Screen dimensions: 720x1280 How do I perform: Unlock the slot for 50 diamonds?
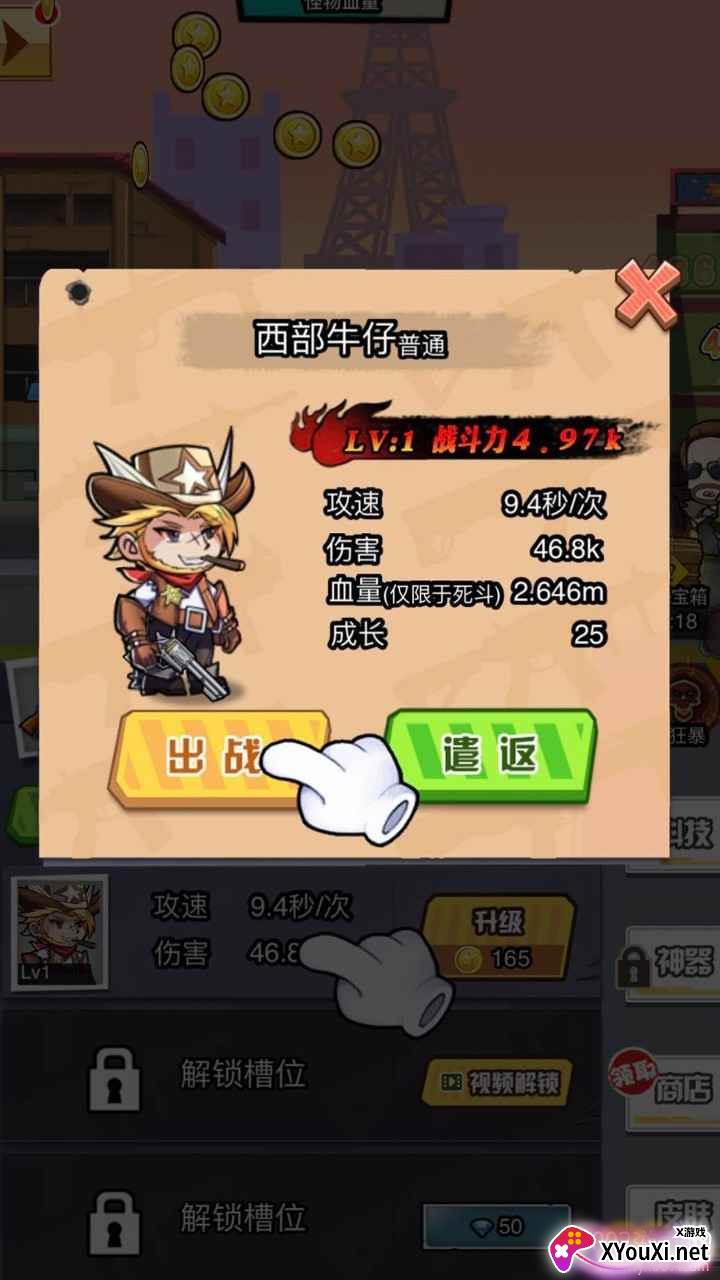point(497,1226)
